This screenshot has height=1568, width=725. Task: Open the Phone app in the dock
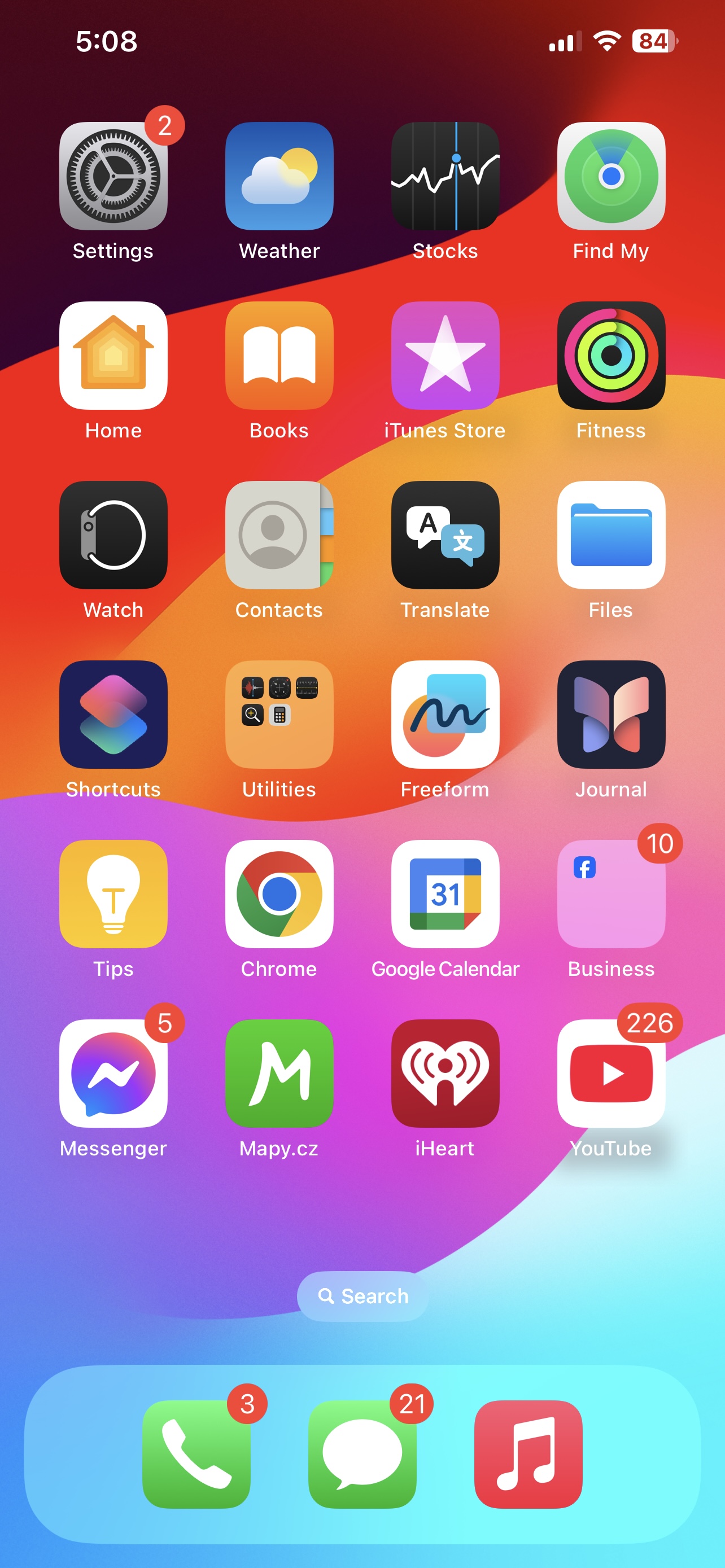tap(196, 1454)
